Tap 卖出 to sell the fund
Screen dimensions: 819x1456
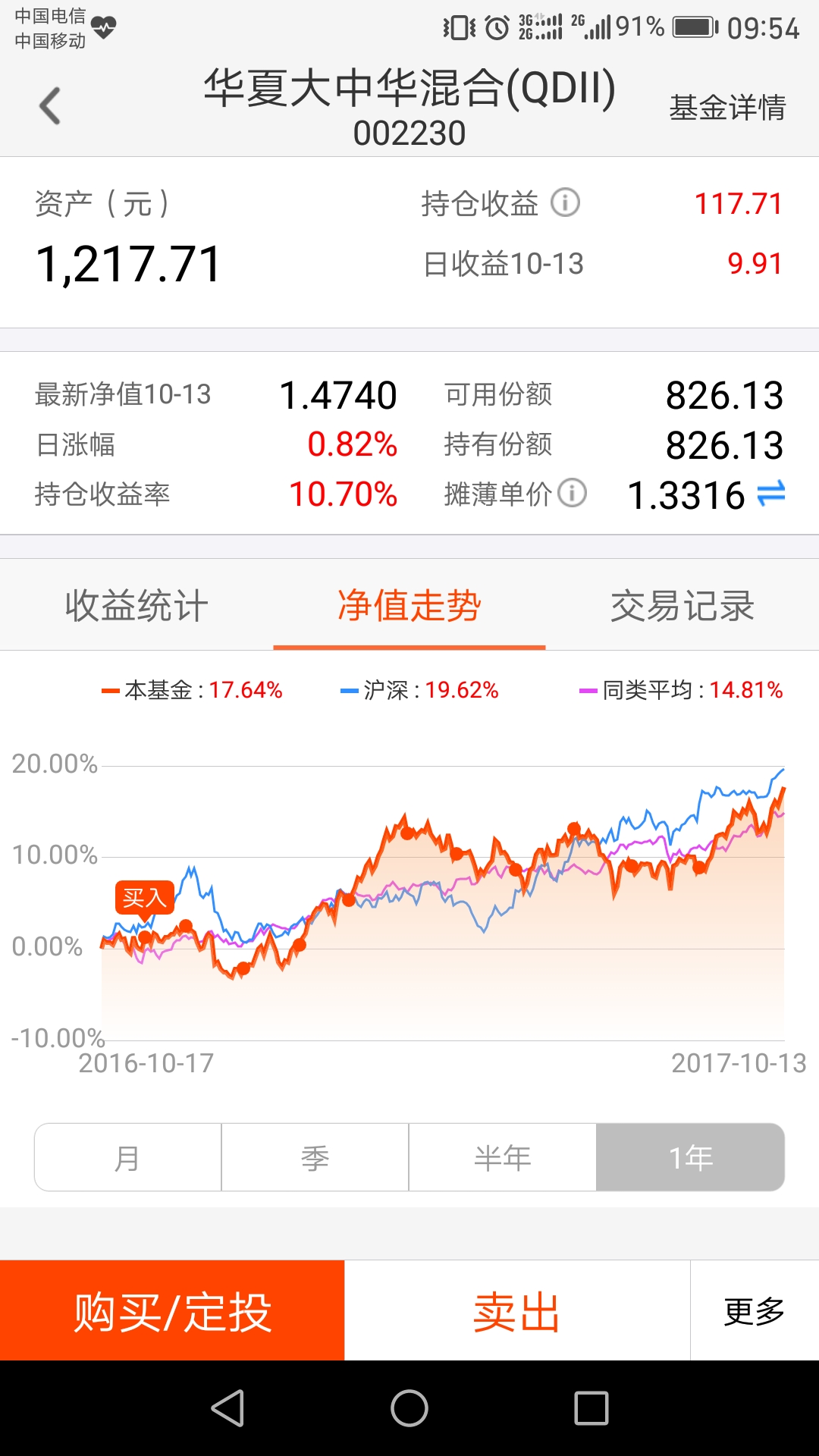517,1310
